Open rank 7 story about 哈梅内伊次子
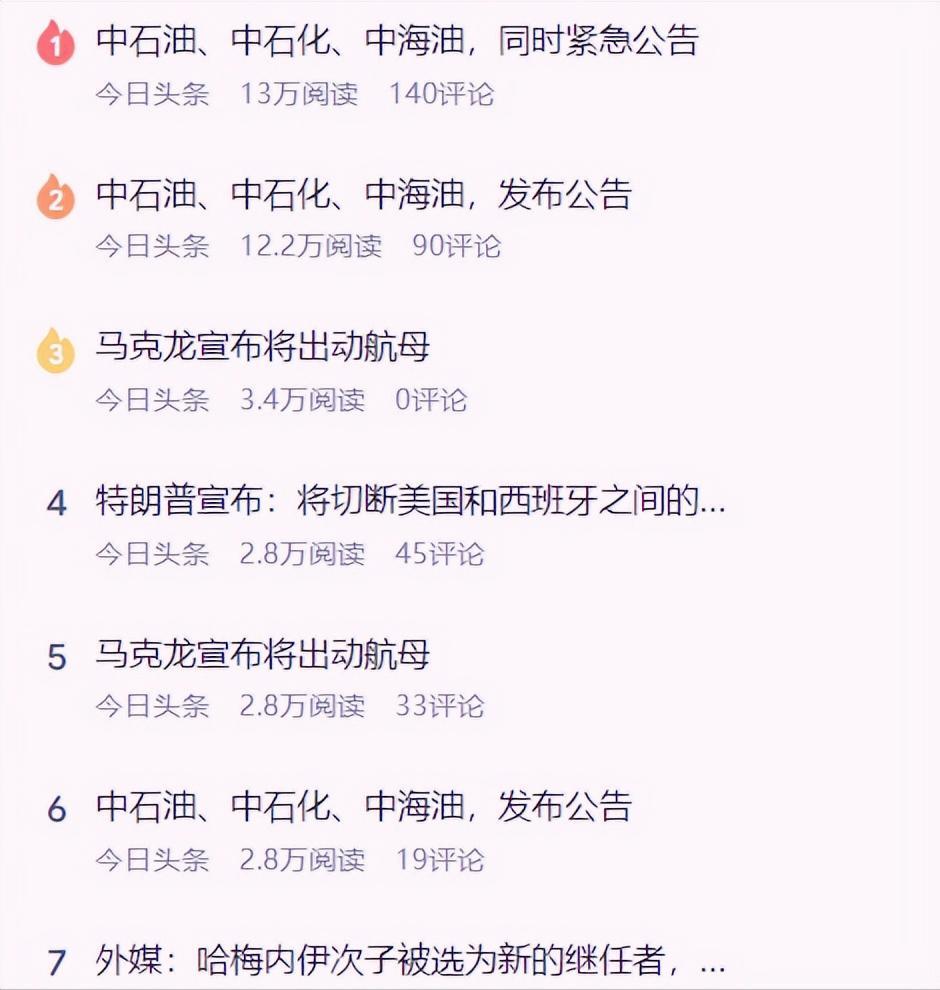Screen dimensions: 940x990 [410, 961]
